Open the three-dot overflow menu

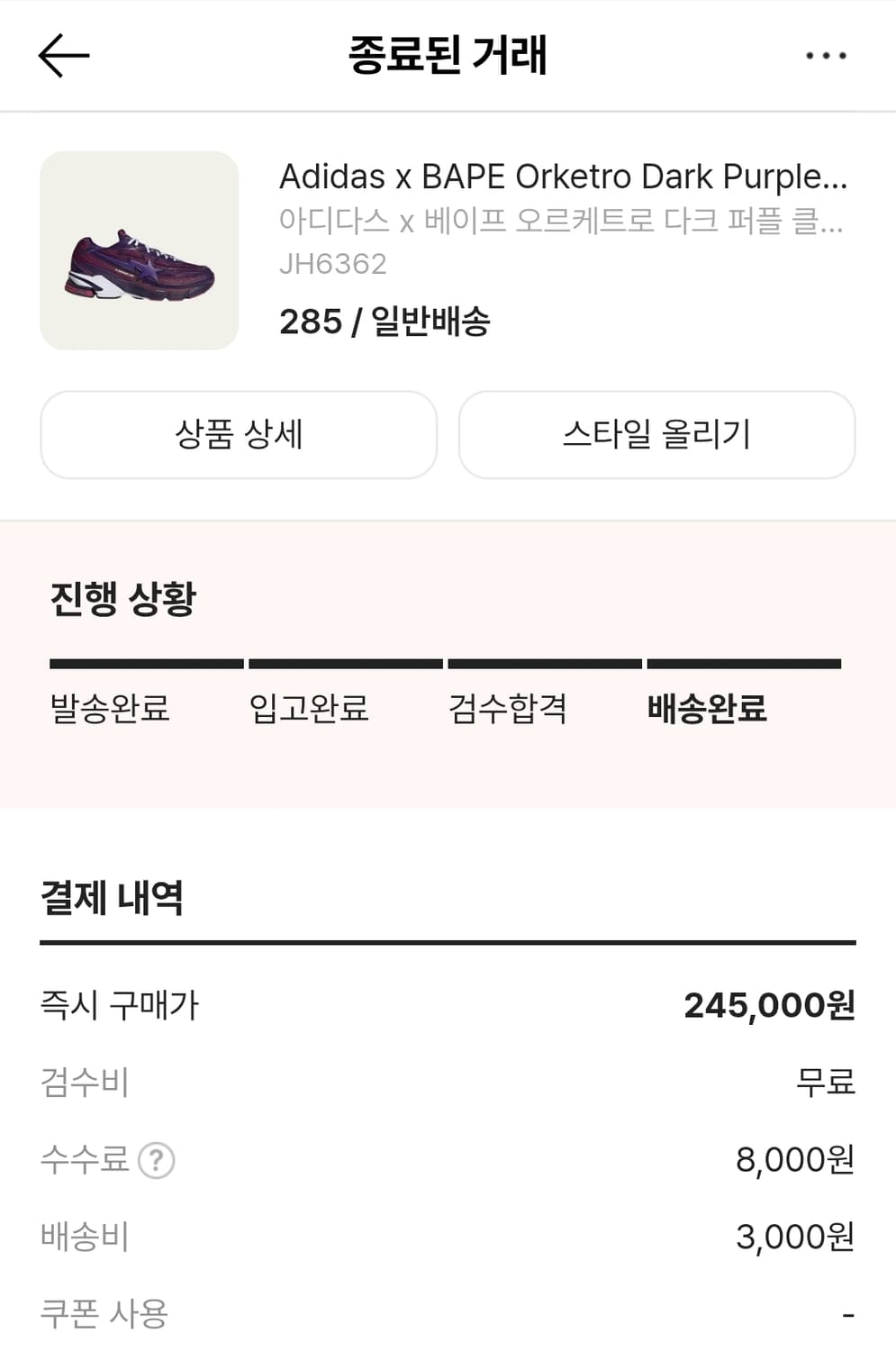point(825,55)
